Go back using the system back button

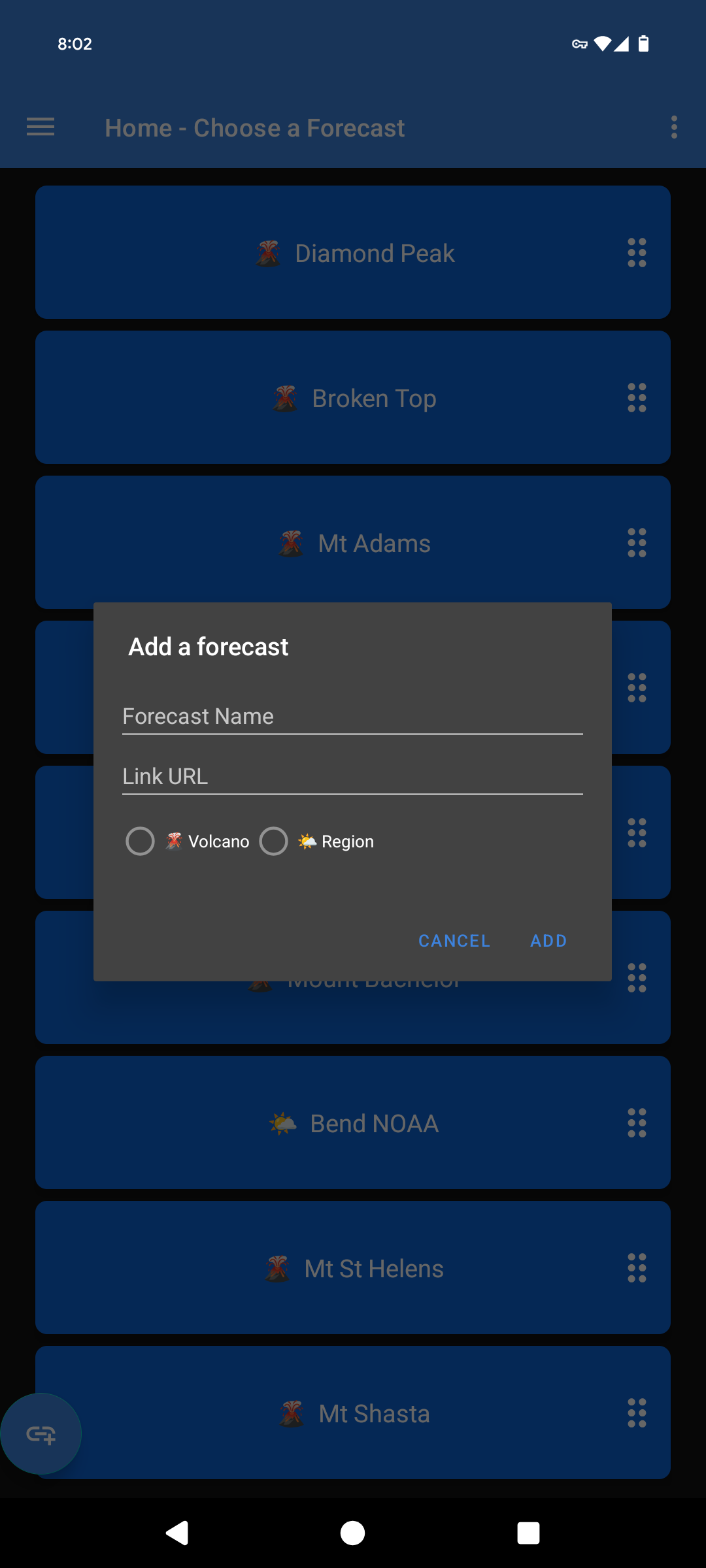pyautogui.click(x=177, y=1533)
